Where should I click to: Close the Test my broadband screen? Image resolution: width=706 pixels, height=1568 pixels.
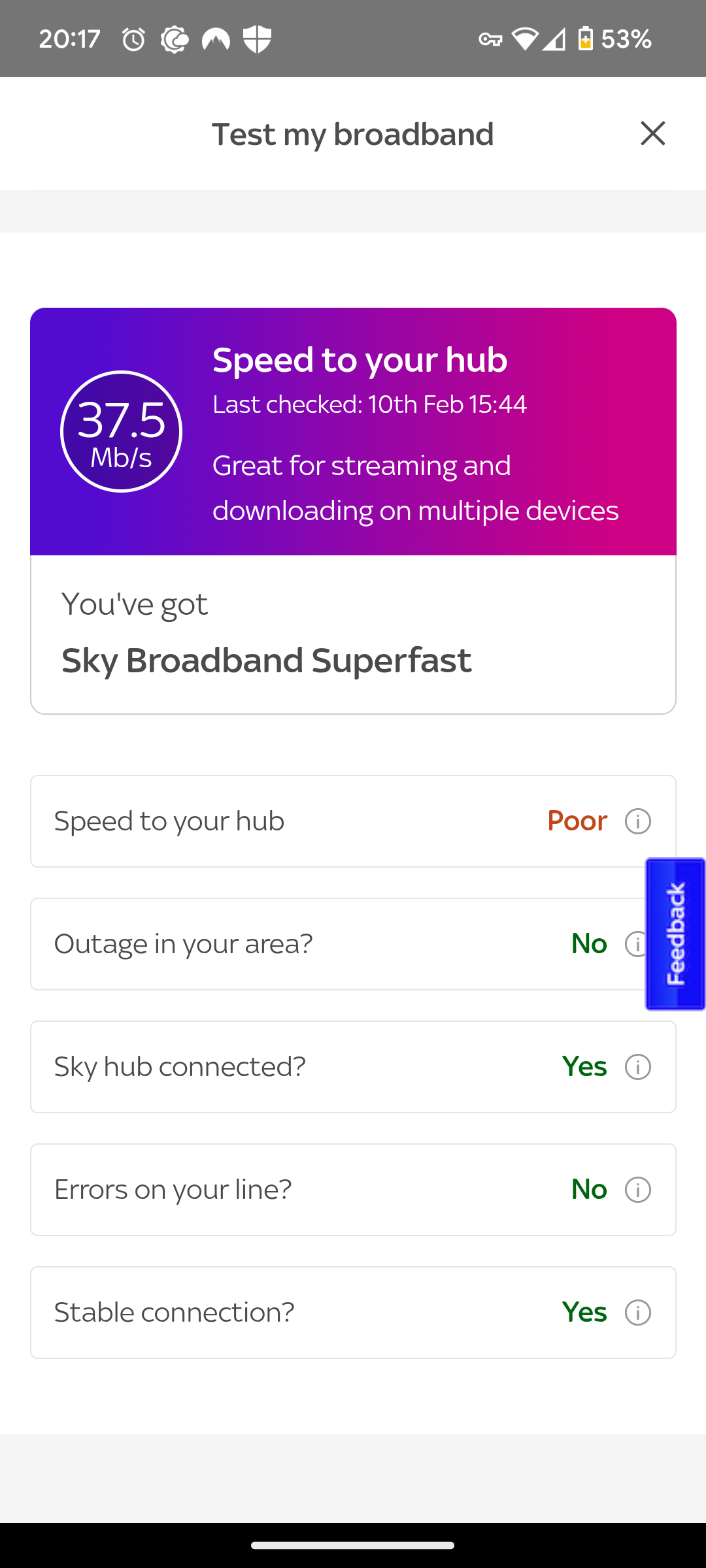pos(653,133)
